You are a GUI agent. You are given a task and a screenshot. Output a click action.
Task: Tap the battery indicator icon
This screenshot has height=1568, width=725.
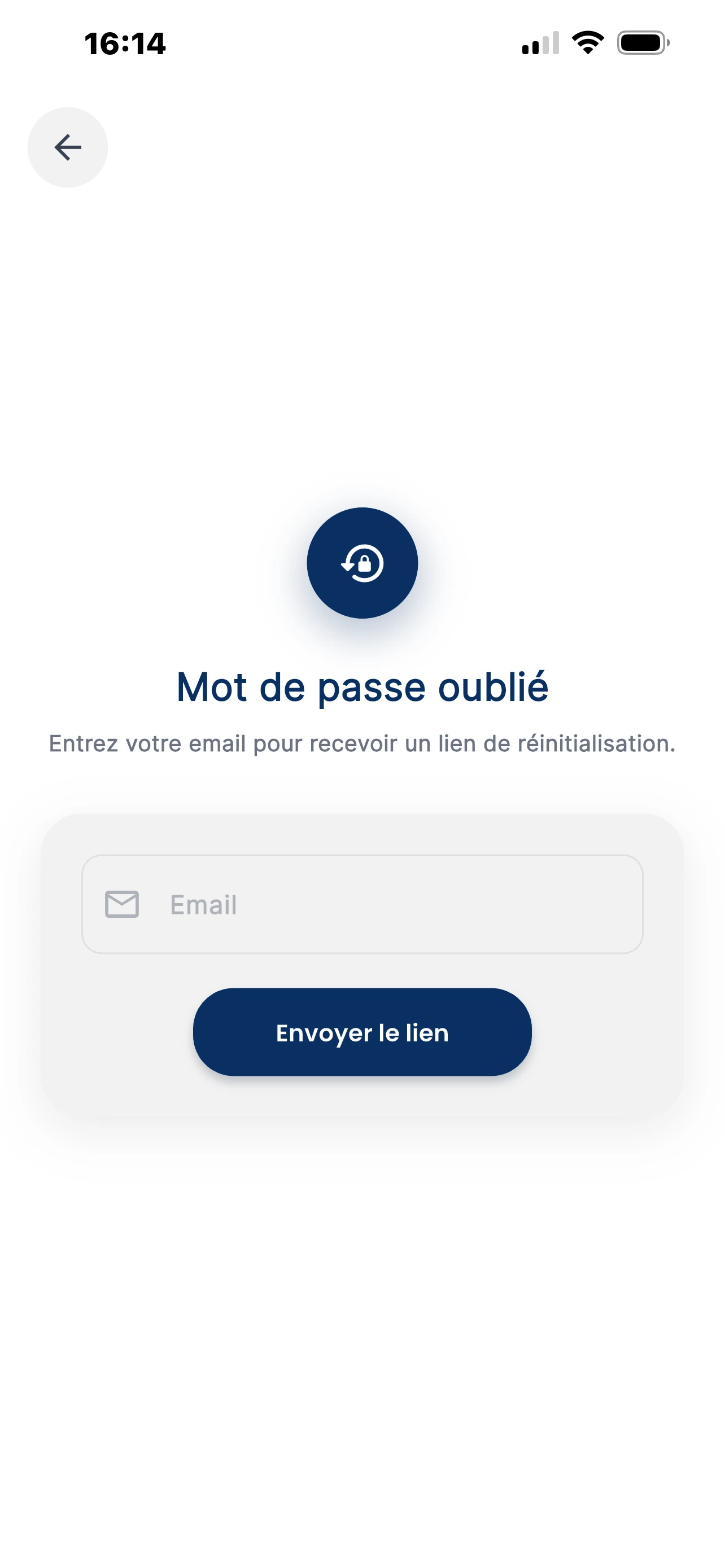click(641, 42)
